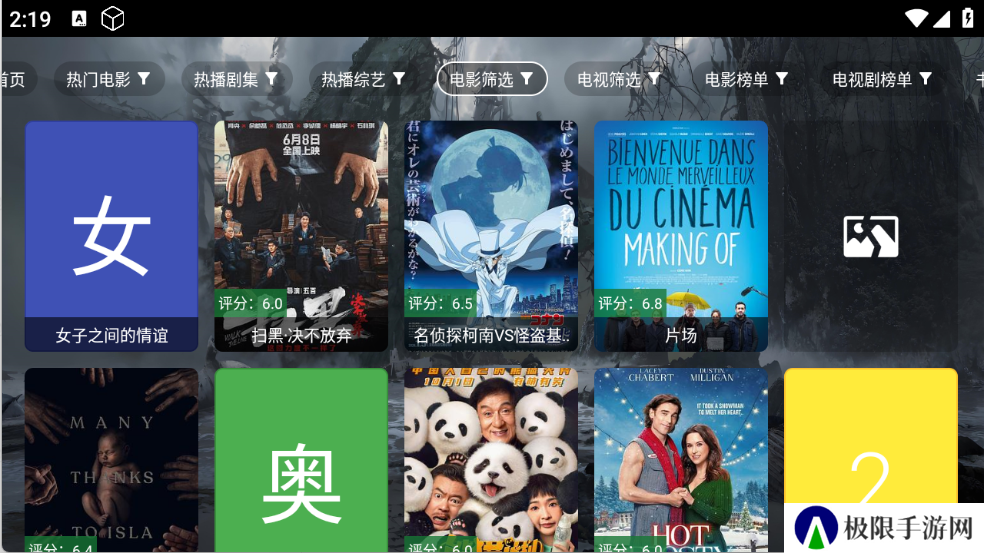Go to the 电影榜单 tab
Screen dimensions: 984x553
coord(746,79)
